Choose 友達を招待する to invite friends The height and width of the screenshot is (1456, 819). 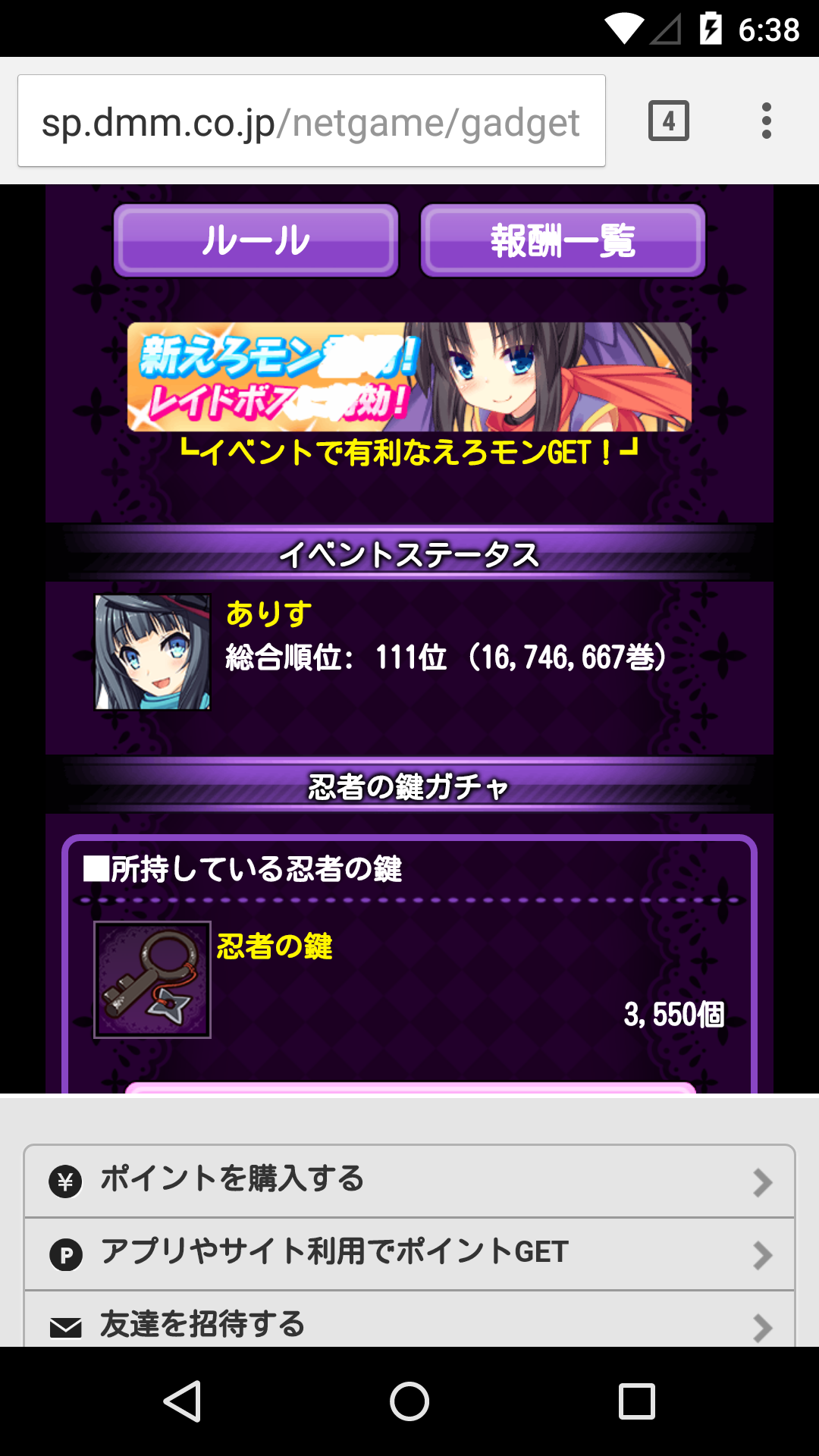click(x=409, y=1323)
